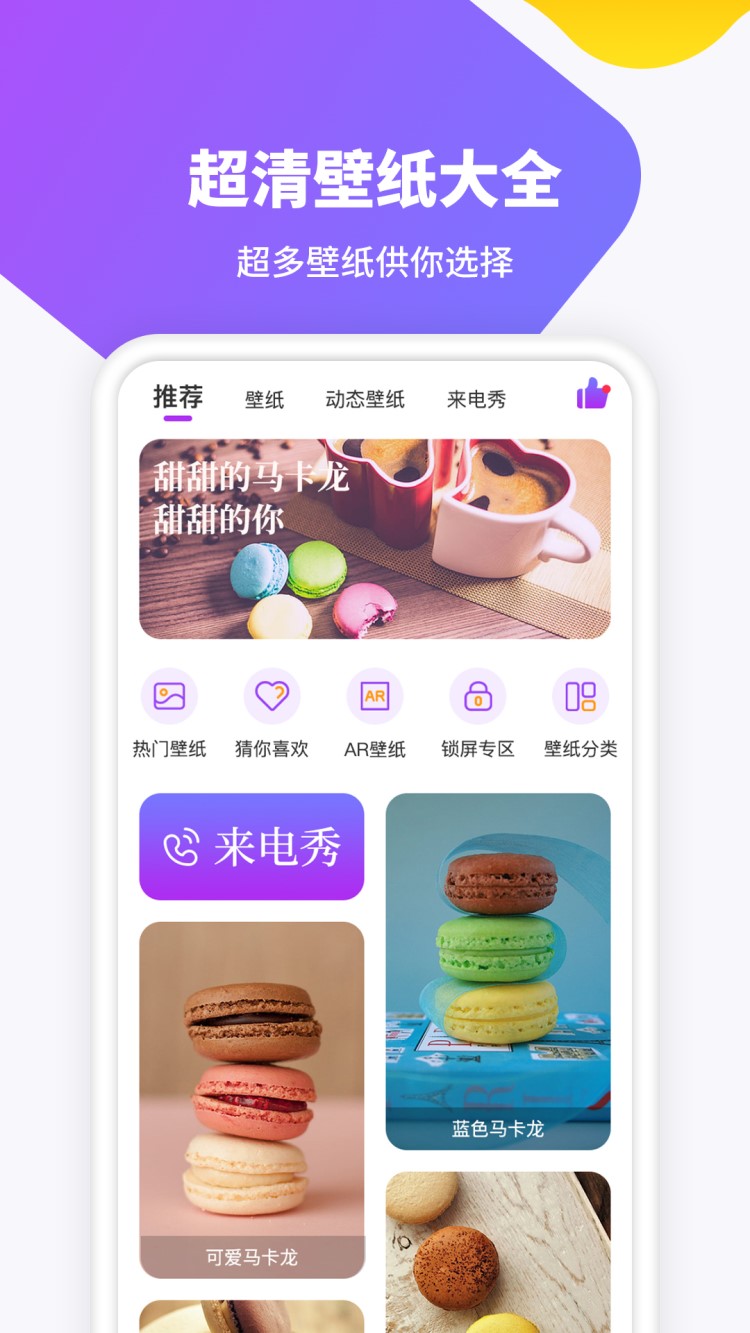This screenshot has height=1333, width=750.
Task: Select the 来电秀 tab at the top
Action: (479, 397)
